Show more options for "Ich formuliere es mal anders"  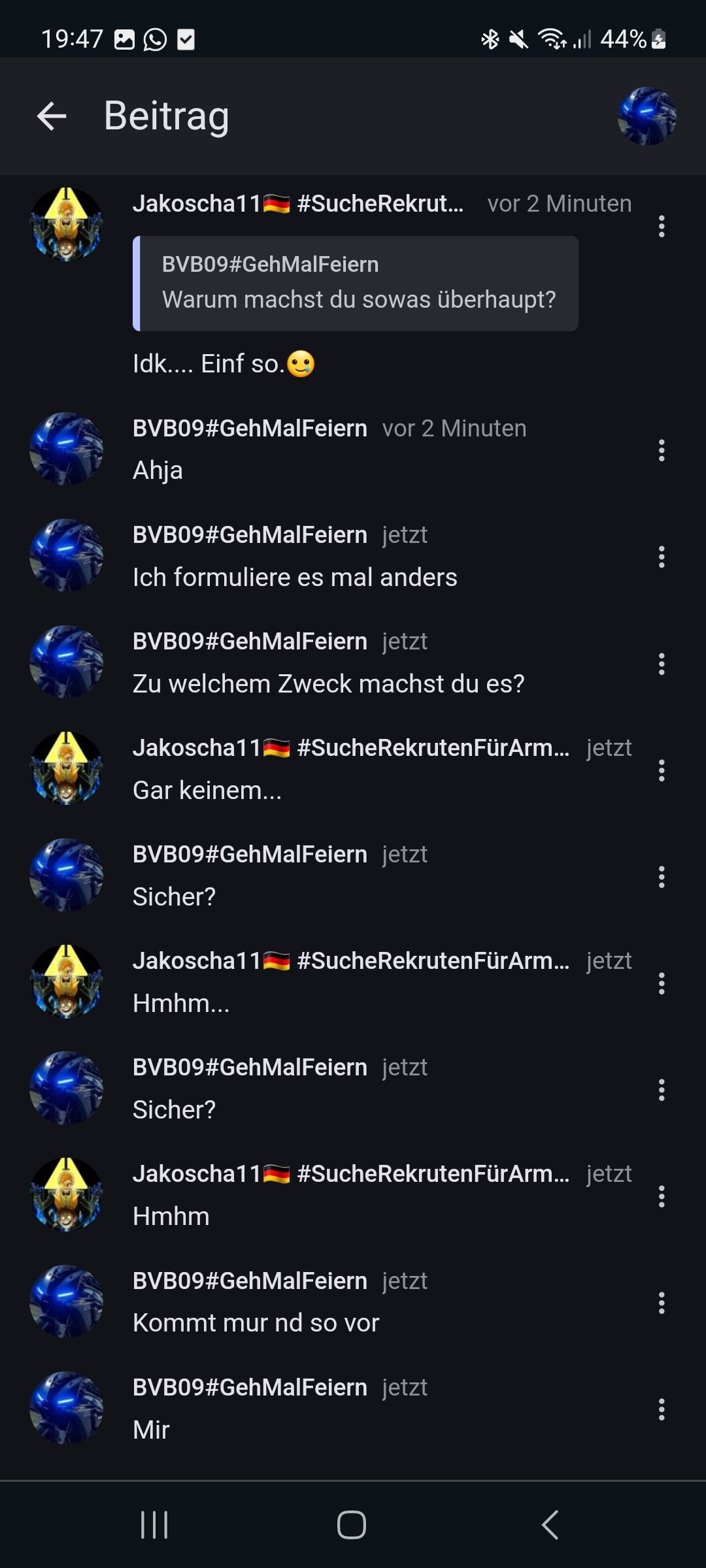point(662,557)
